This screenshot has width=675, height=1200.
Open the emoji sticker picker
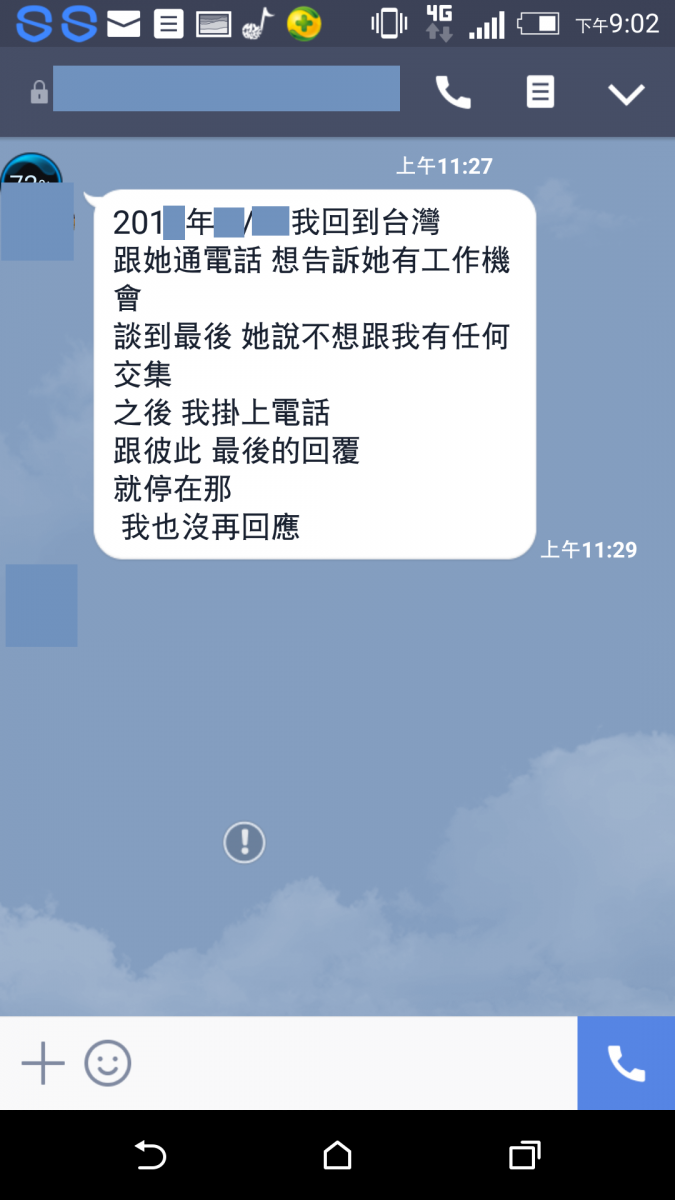[x=108, y=1063]
